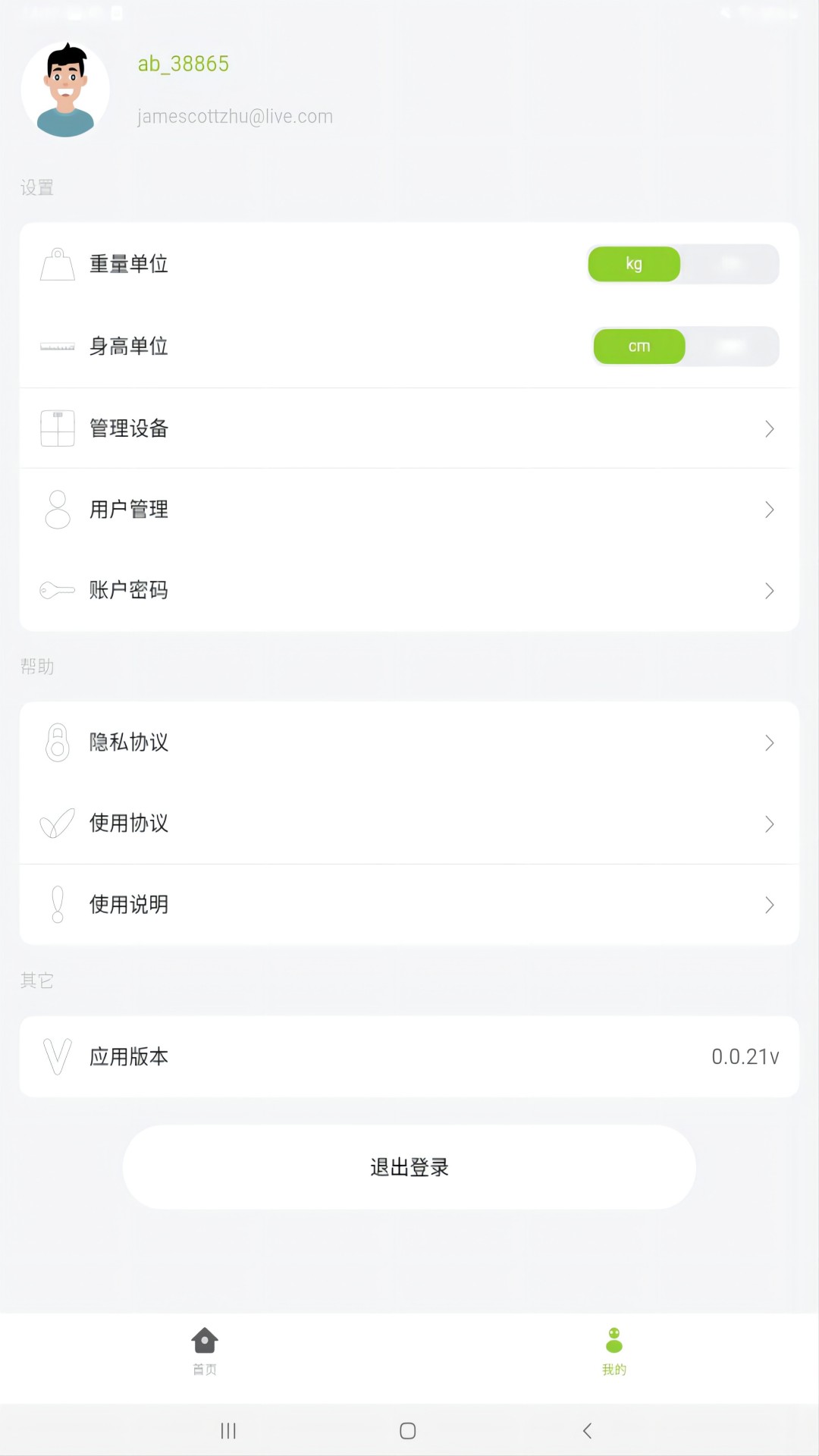The width and height of the screenshot is (819, 1456).
Task: Click the padlock icon beside 隐私协议
Action: point(56,743)
